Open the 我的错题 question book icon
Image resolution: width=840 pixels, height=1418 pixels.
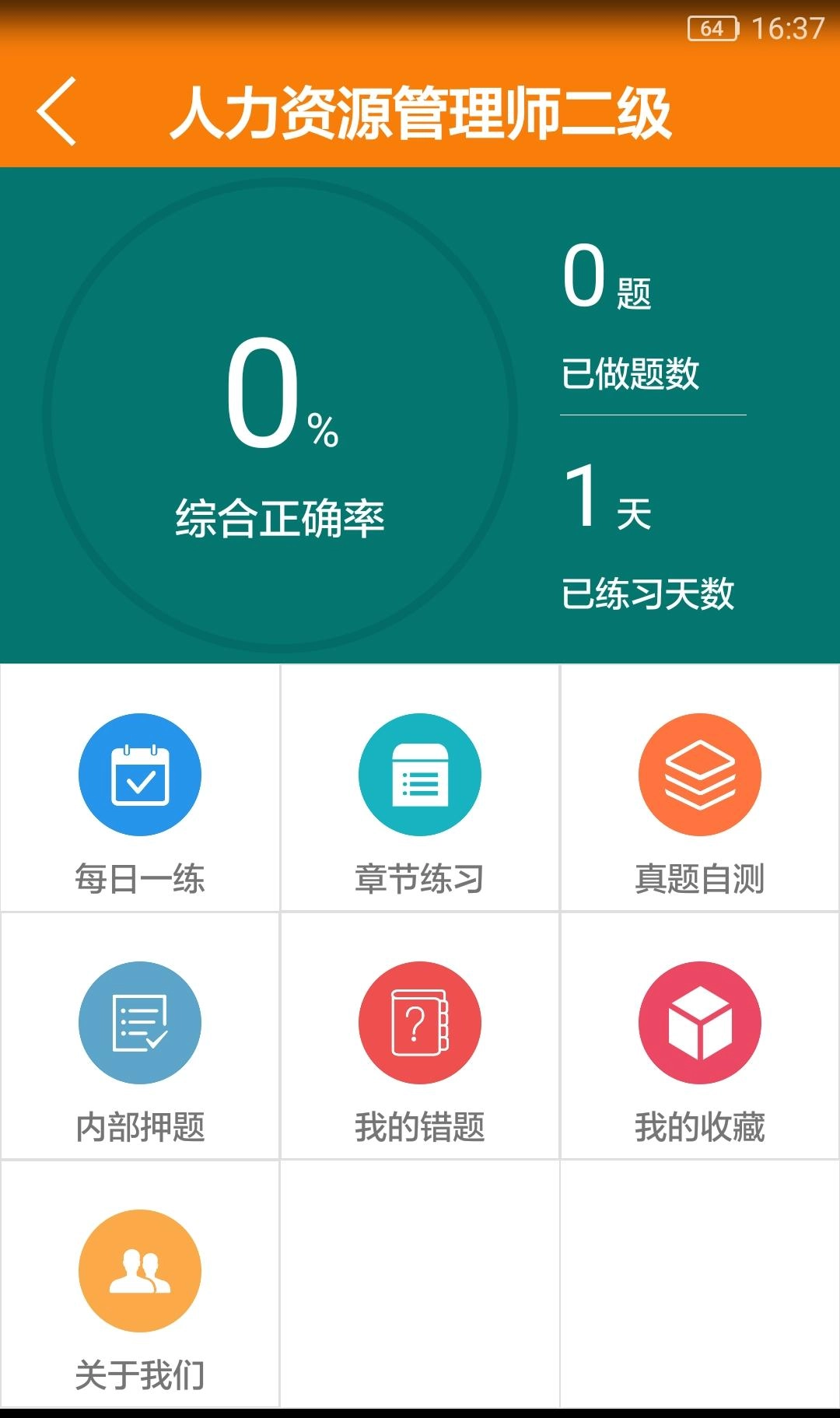[x=420, y=1023]
